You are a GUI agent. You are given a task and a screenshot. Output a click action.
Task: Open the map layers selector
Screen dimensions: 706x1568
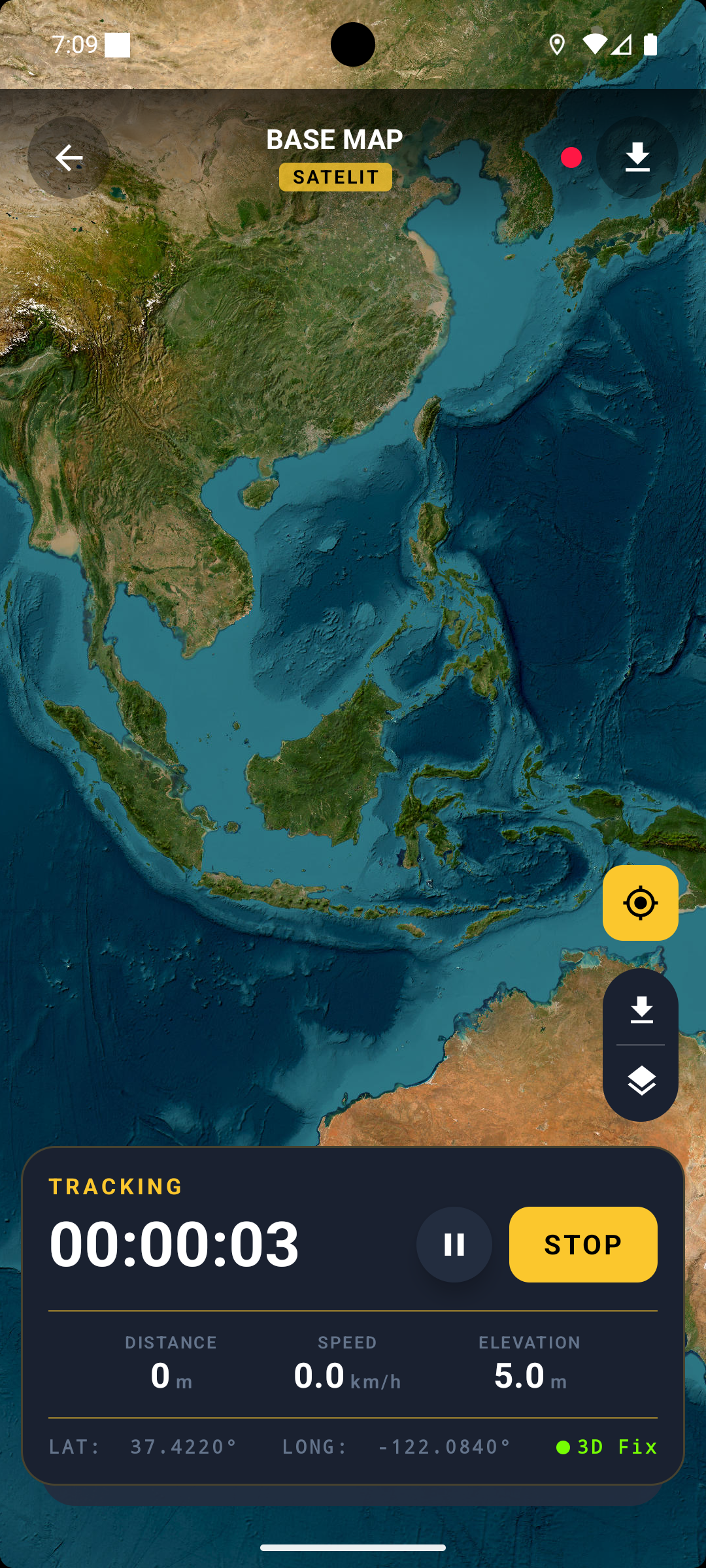[x=641, y=1081]
